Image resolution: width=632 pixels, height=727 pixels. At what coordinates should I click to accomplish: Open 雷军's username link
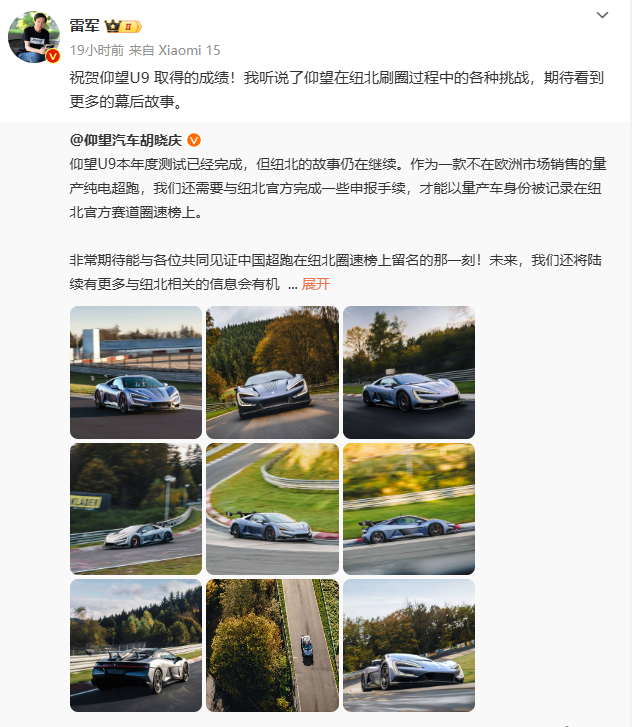click(86, 25)
